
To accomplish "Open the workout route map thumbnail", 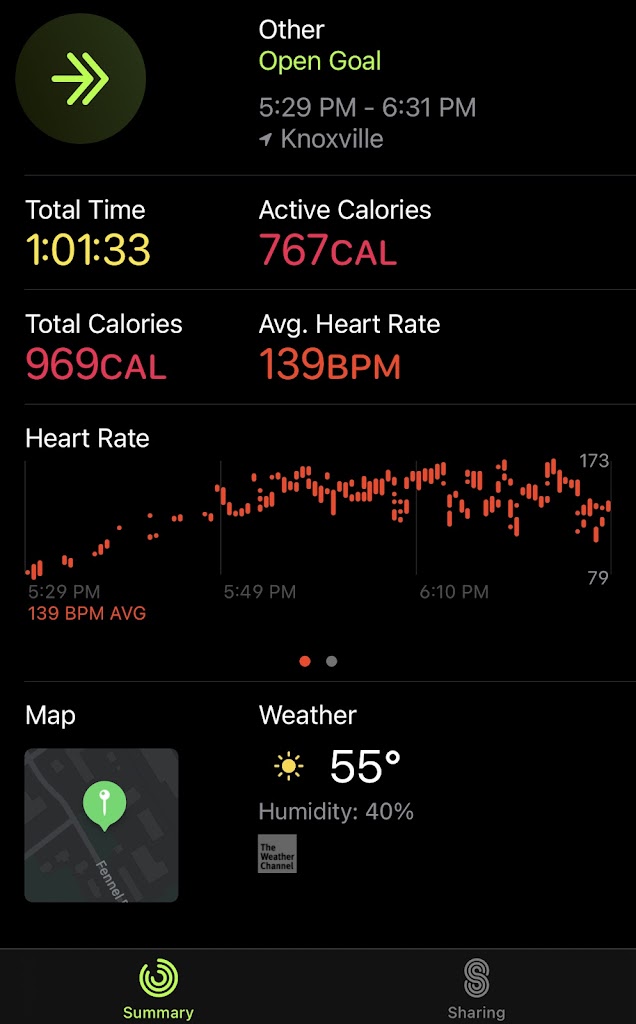I will (102, 825).
